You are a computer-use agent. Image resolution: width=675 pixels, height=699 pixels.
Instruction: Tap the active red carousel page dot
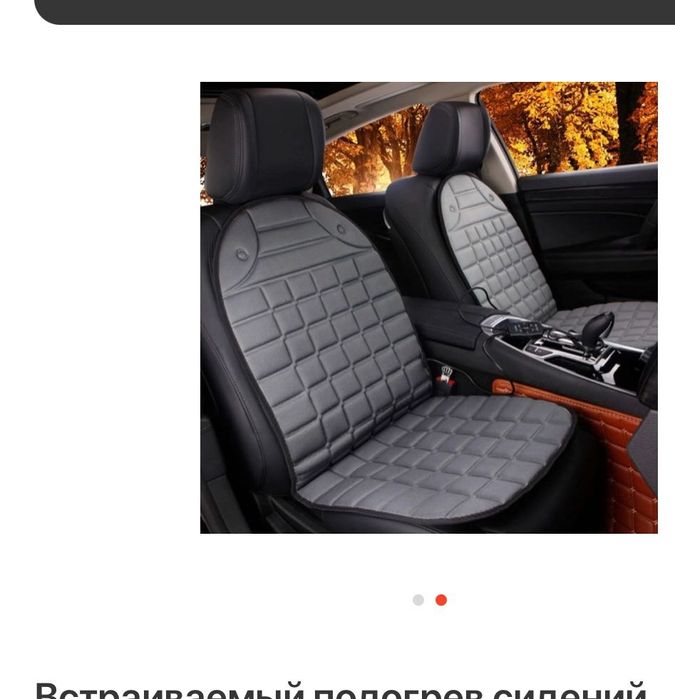pyautogui.click(x=441, y=600)
